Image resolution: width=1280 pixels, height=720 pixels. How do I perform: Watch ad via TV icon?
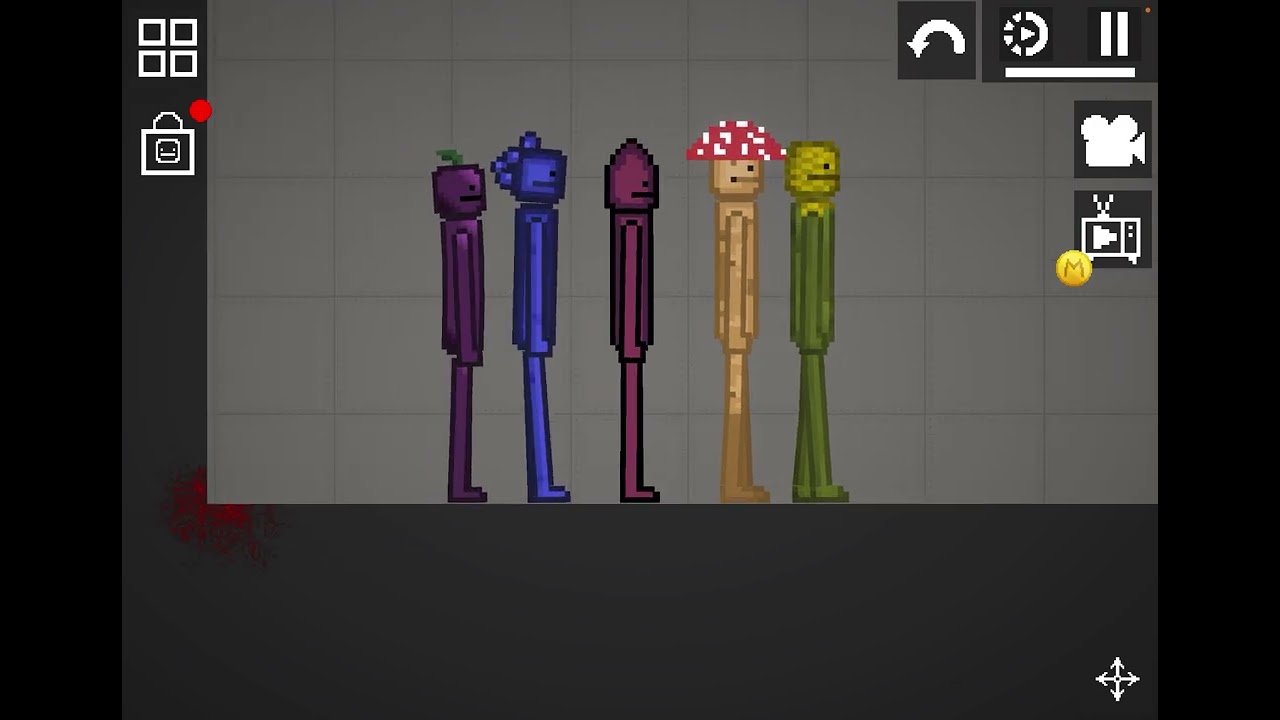1114,230
